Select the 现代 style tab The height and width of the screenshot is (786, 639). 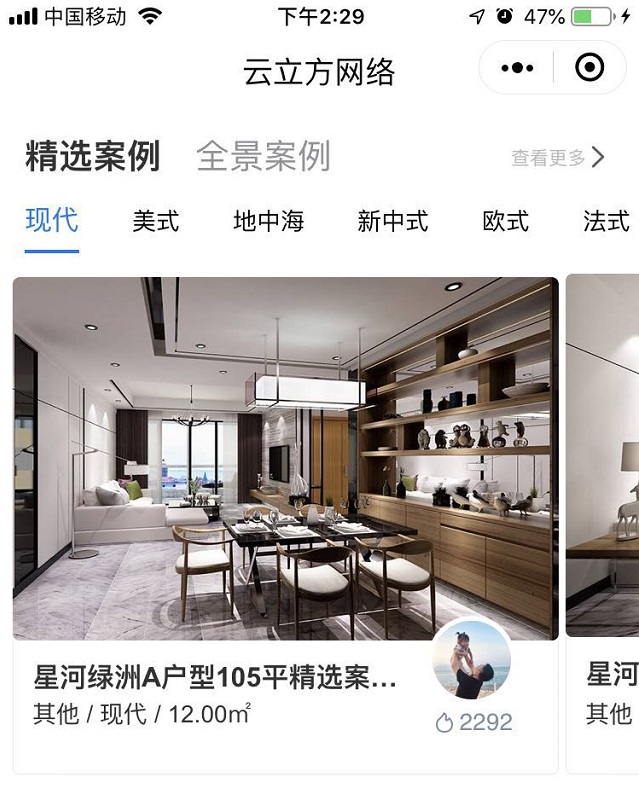[x=52, y=220]
